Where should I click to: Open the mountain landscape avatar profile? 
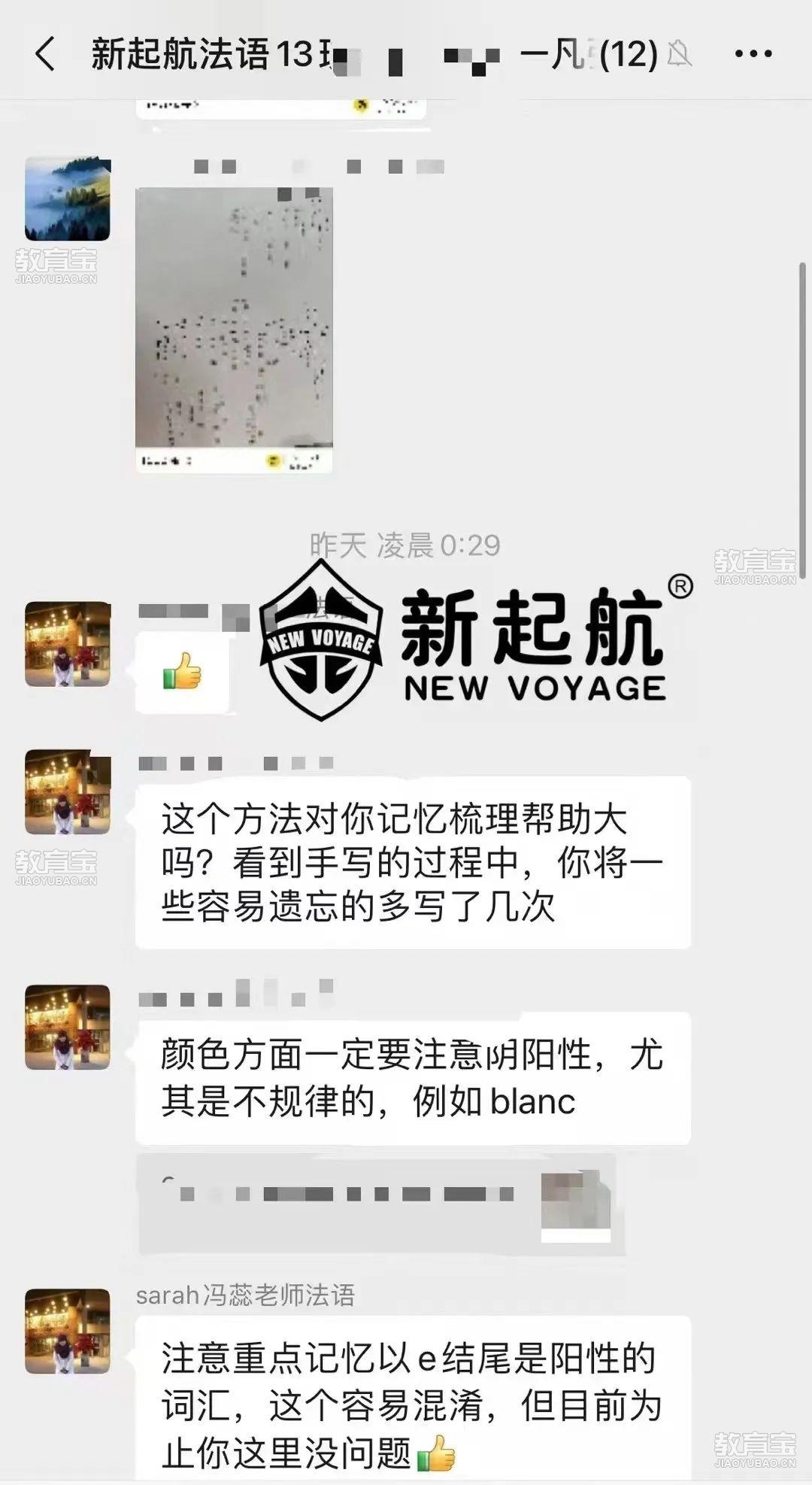(x=68, y=199)
